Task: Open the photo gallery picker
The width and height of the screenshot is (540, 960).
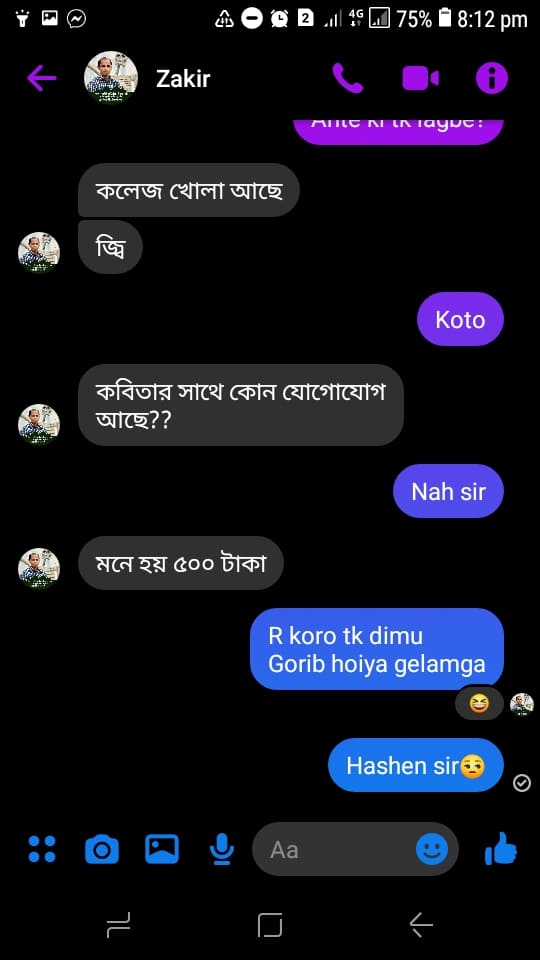Action: pyautogui.click(x=162, y=849)
